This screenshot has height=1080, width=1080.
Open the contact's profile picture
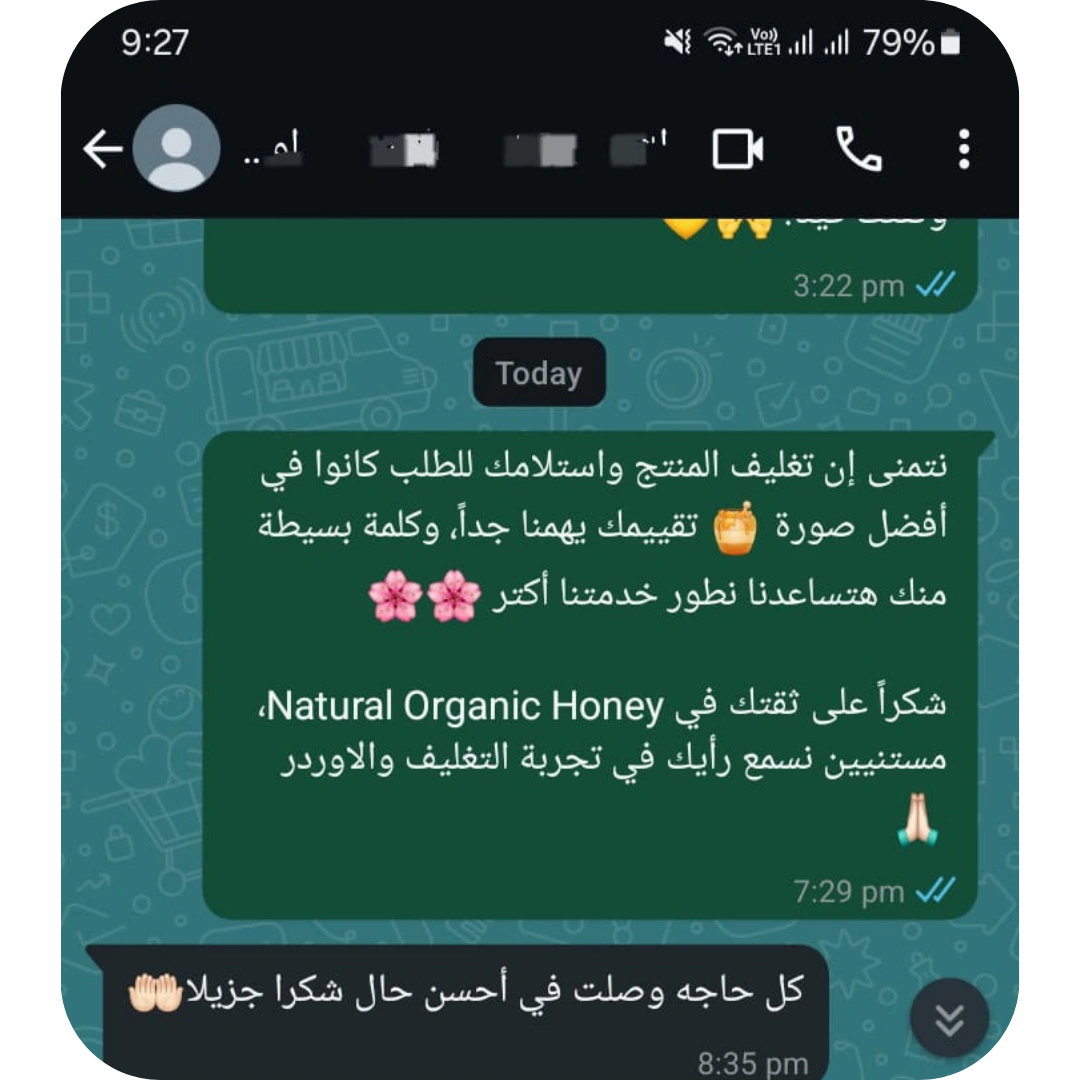[x=177, y=149]
